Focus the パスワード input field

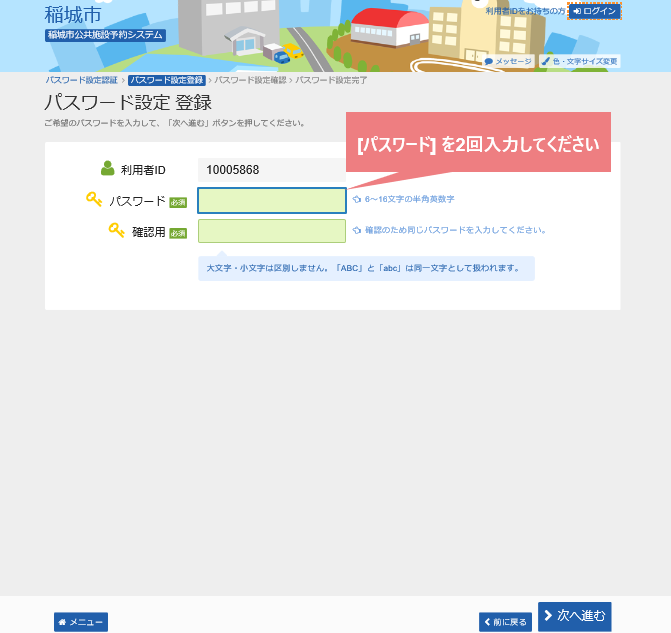pyautogui.click(x=272, y=200)
